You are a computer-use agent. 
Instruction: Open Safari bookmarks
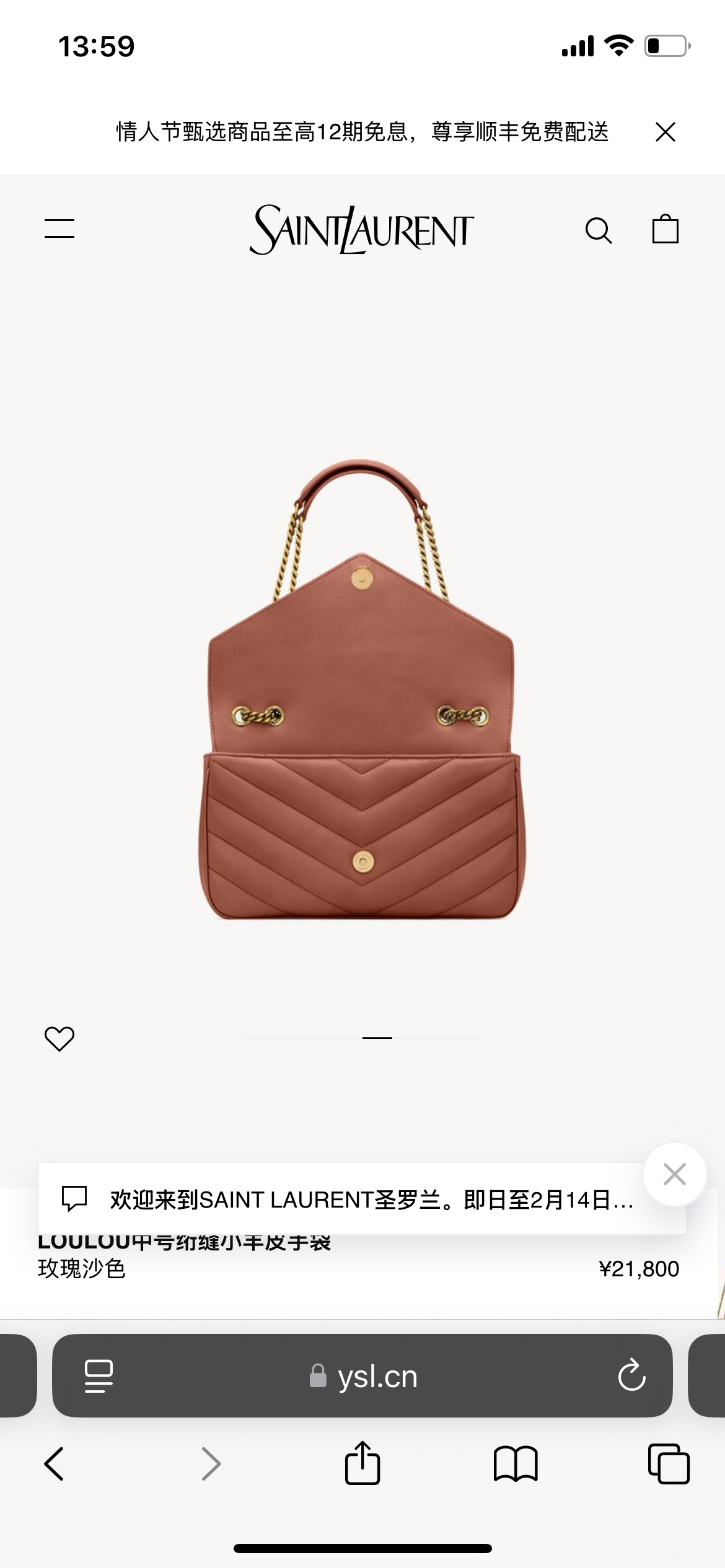tap(516, 1464)
